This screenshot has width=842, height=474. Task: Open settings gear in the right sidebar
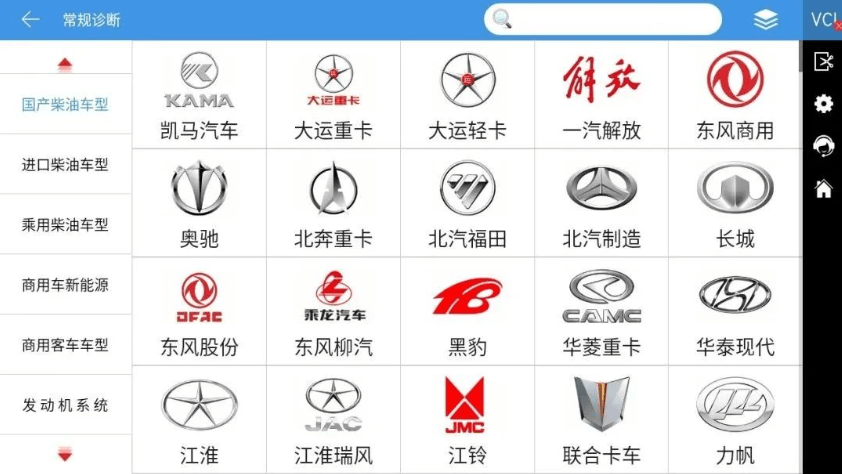823,104
